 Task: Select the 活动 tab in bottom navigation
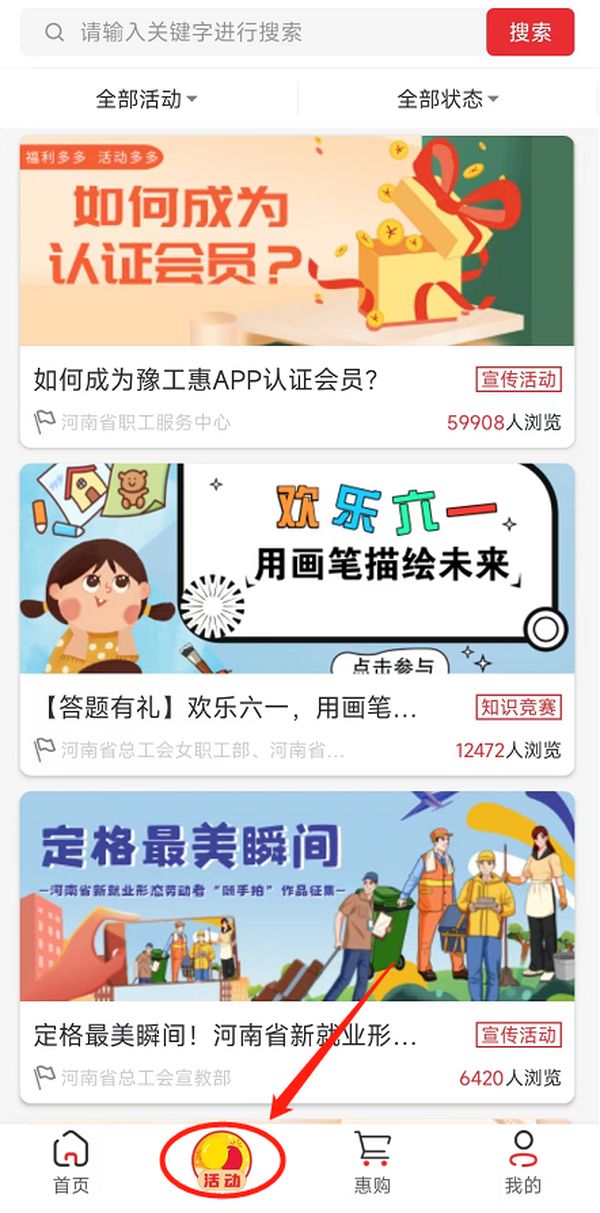[x=223, y=1163]
